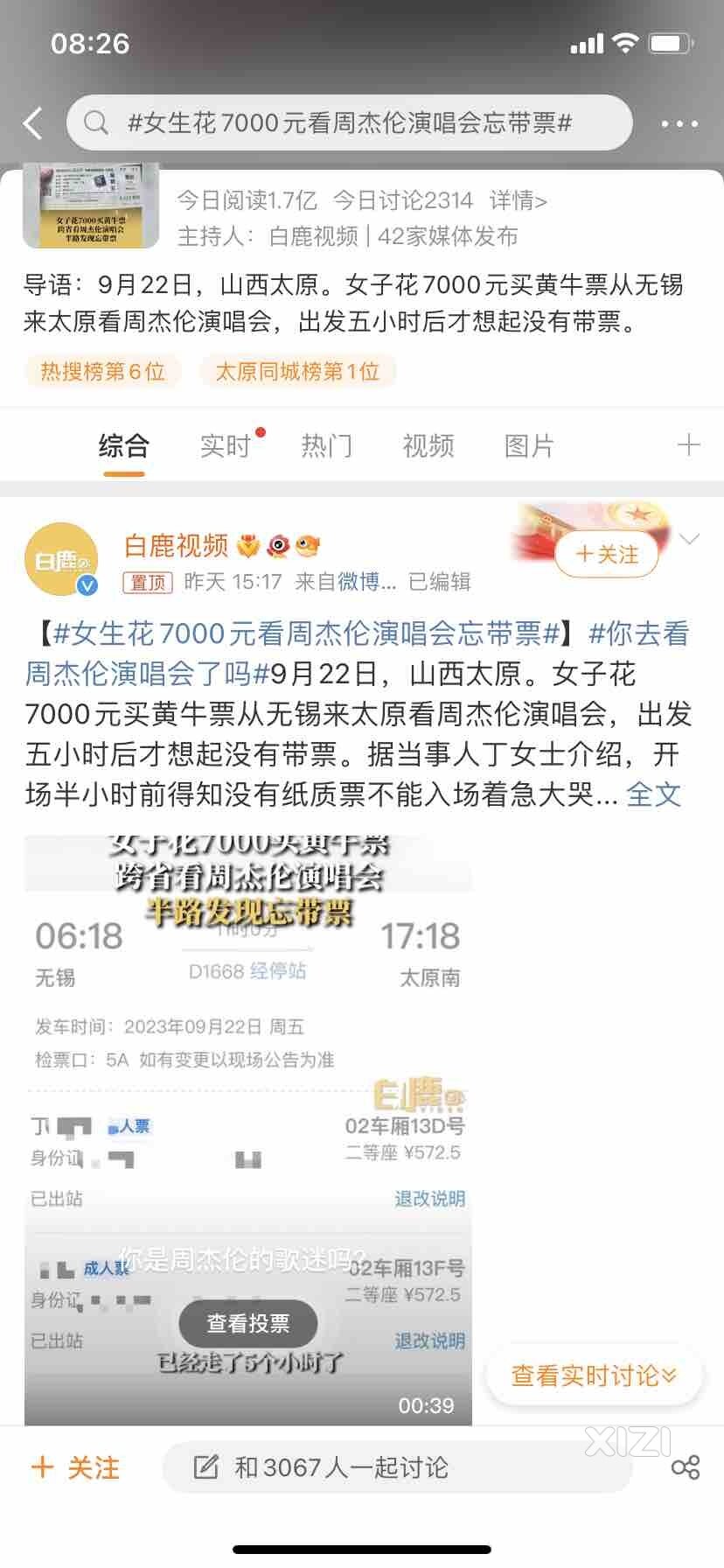Follow 白鹿视频 with +关注 button
This screenshot has width=724, height=1568.
coord(607,555)
